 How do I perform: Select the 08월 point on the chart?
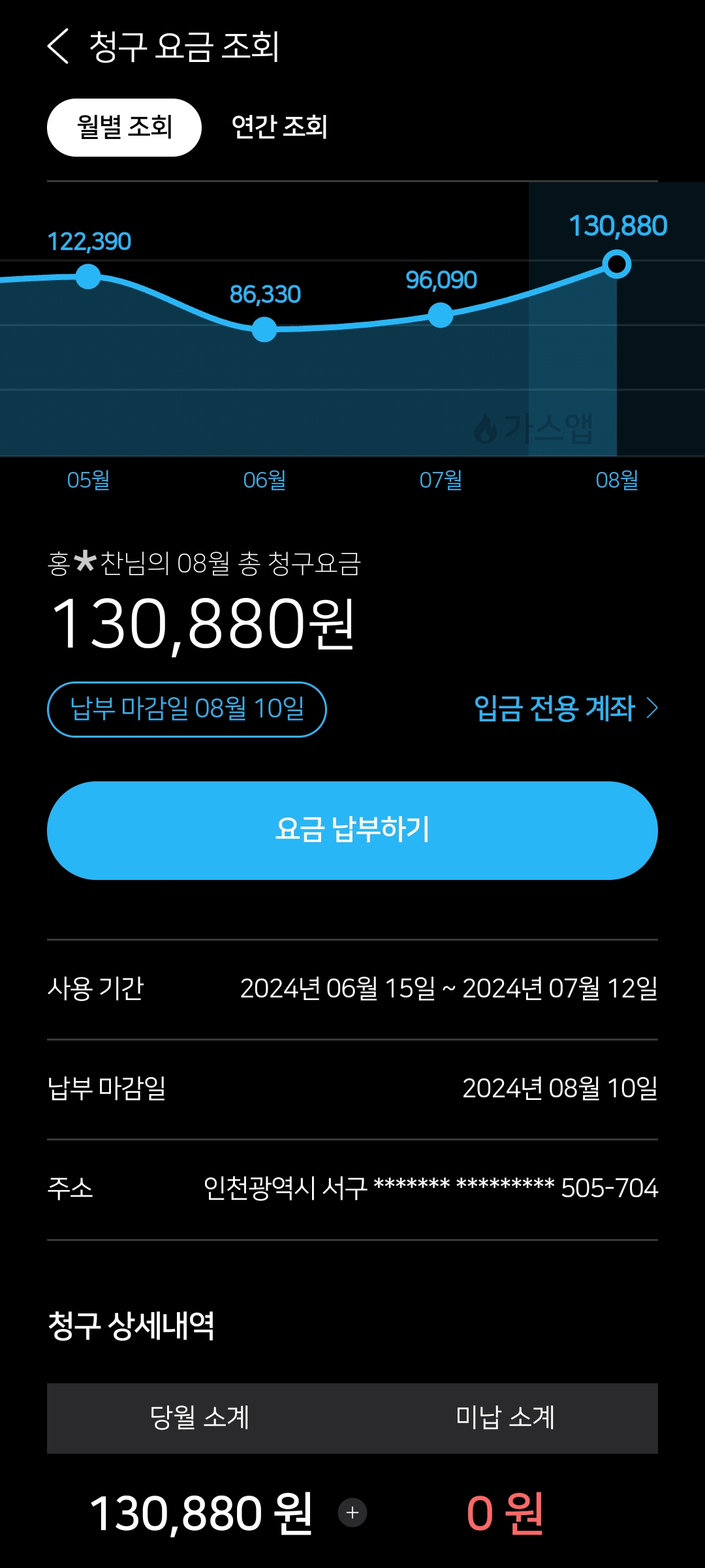click(x=616, y=264)
